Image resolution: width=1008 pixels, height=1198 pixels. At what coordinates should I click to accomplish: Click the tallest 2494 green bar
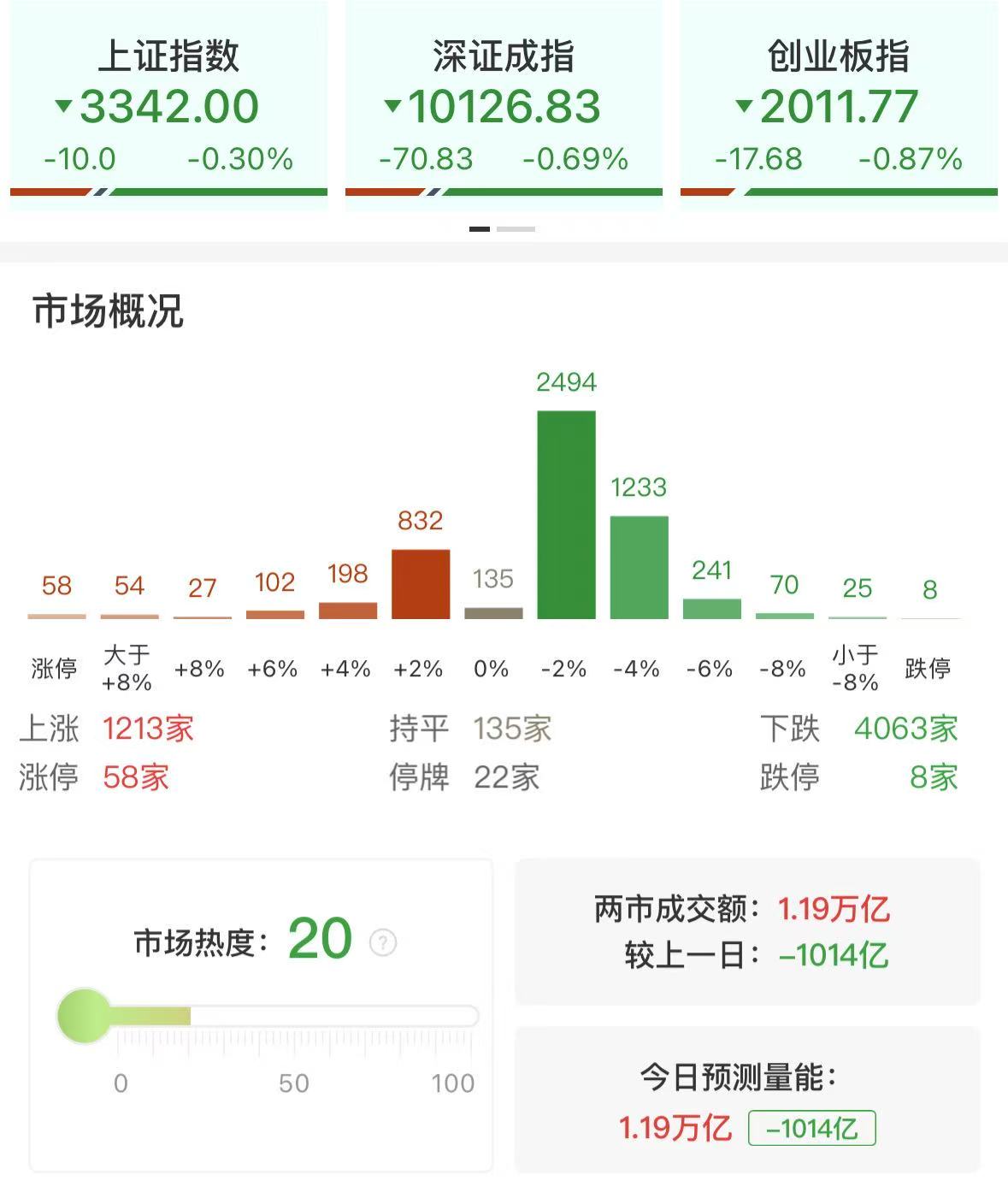tap(567, 513)
